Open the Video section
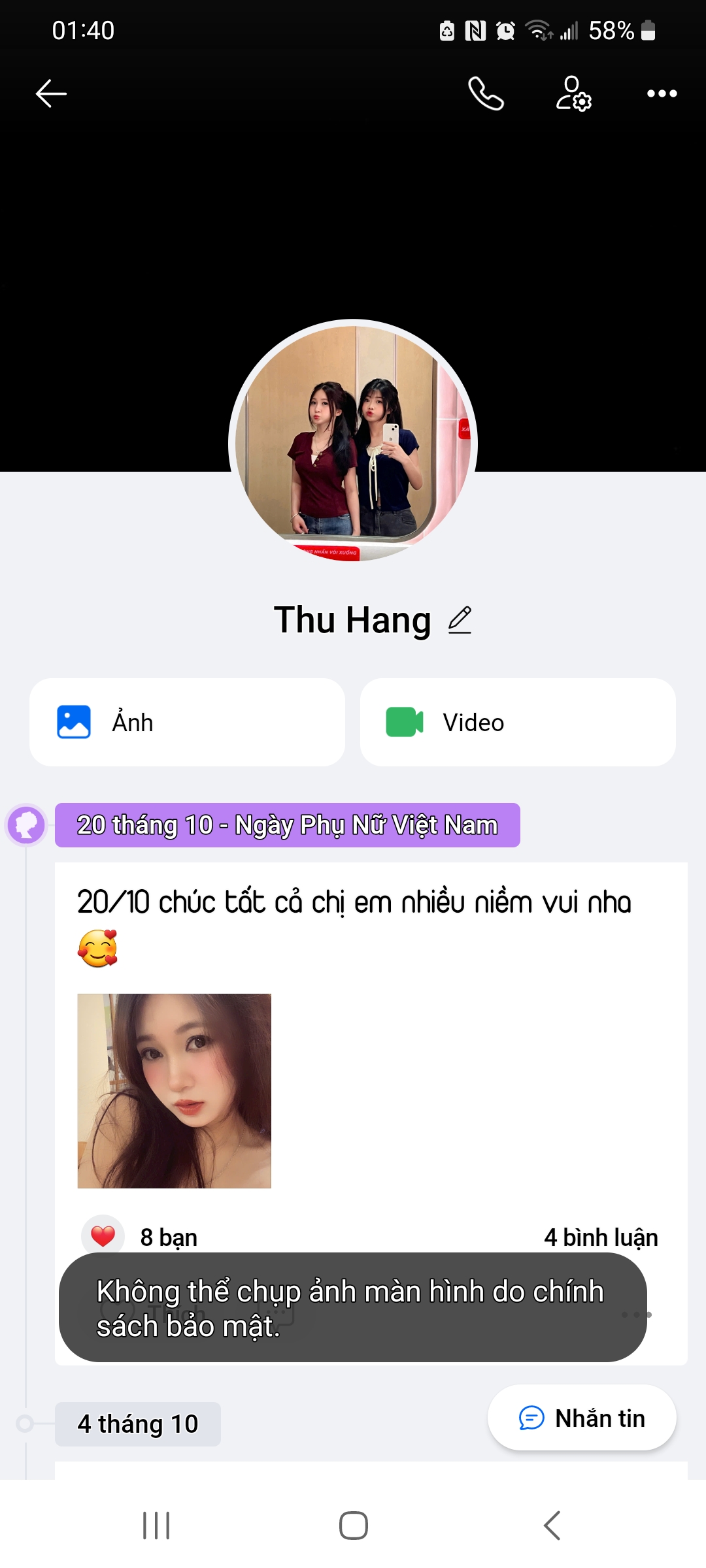 tap(518, 722)
